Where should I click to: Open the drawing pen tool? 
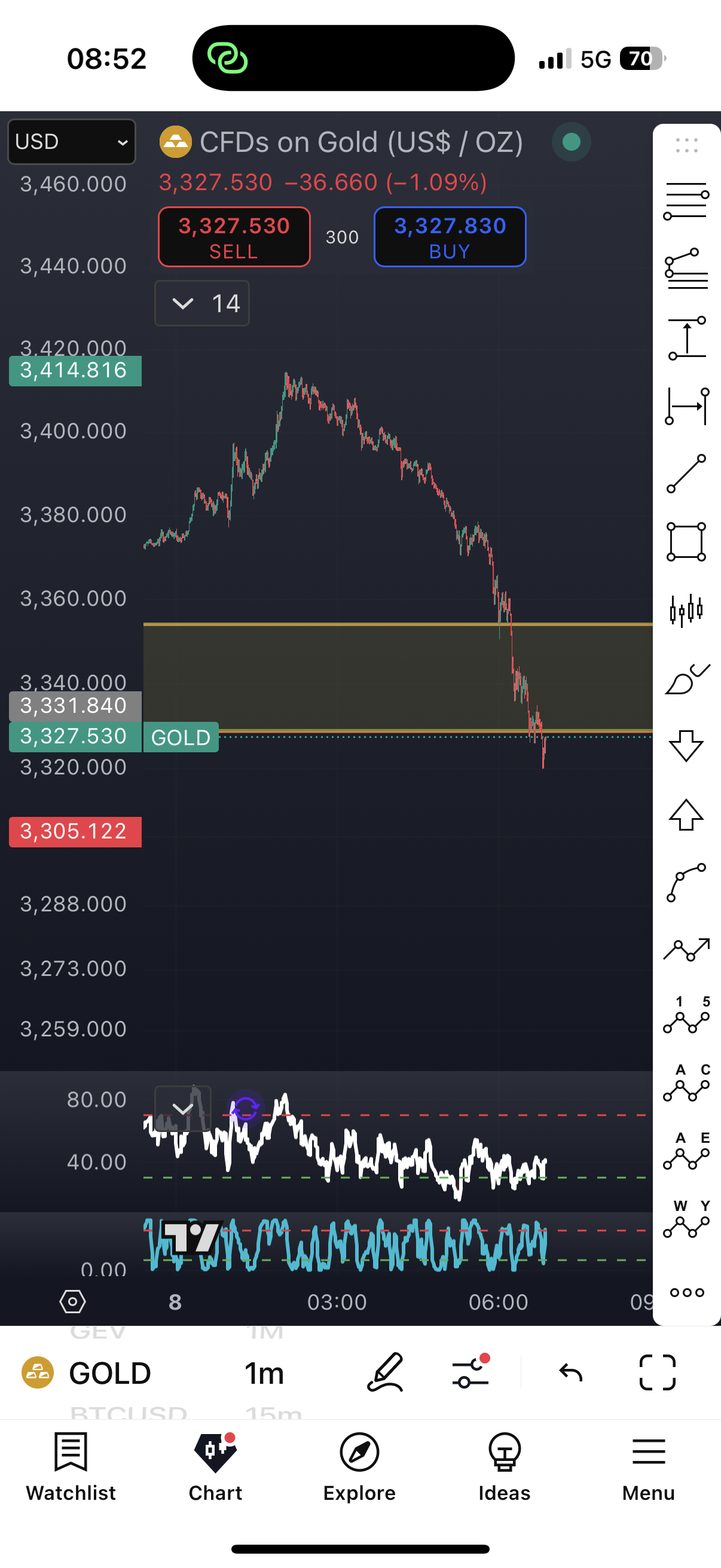(386, 1372)
